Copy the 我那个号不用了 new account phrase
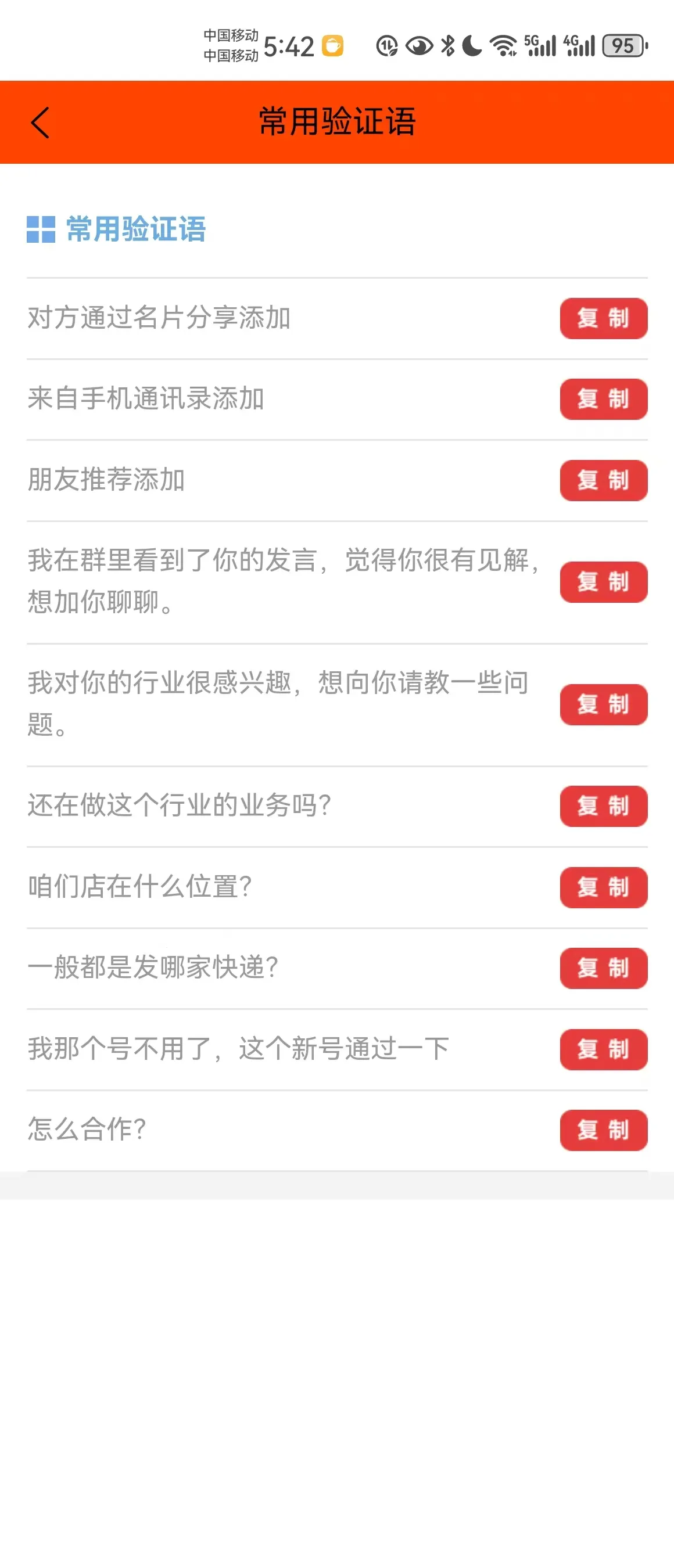 tap(603, 1049)
